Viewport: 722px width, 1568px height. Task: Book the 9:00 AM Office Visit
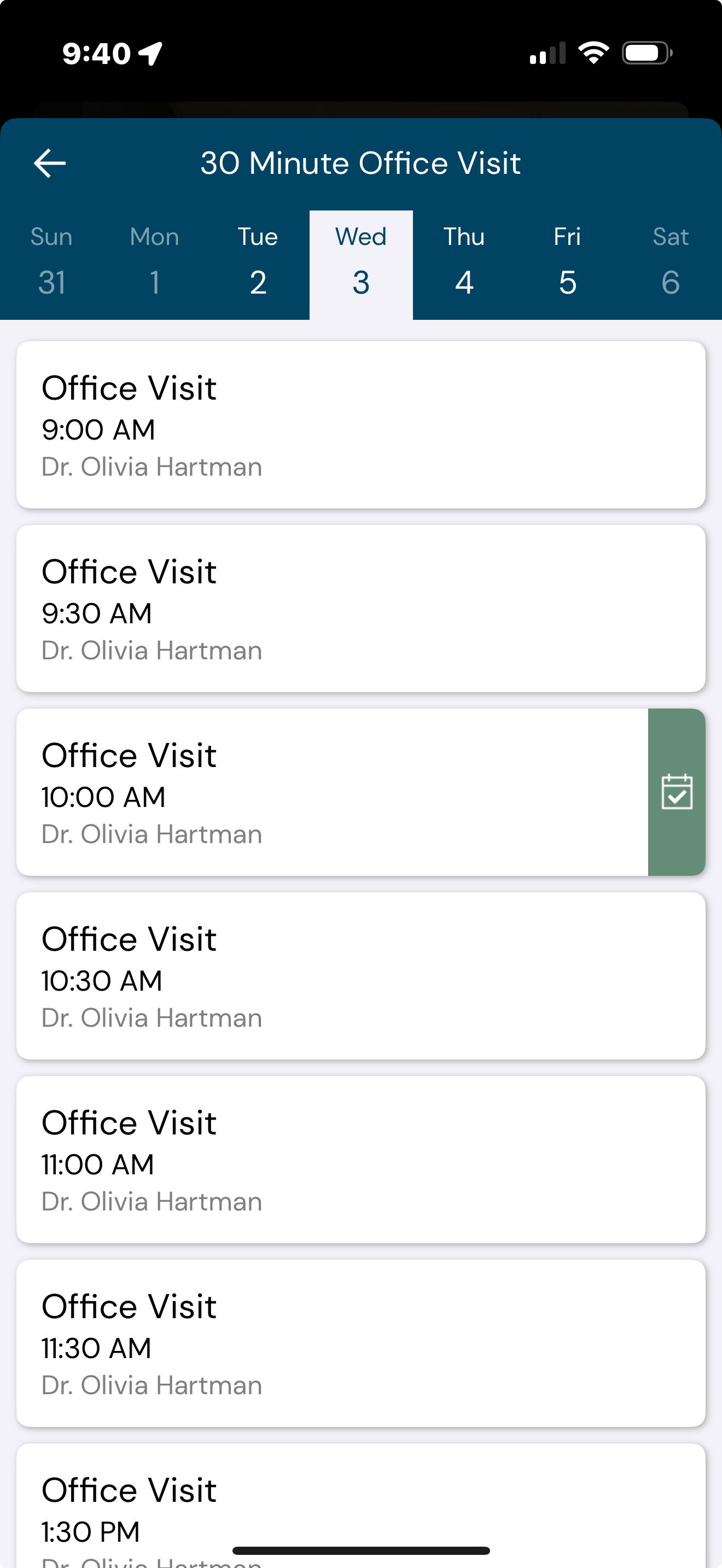361,424
